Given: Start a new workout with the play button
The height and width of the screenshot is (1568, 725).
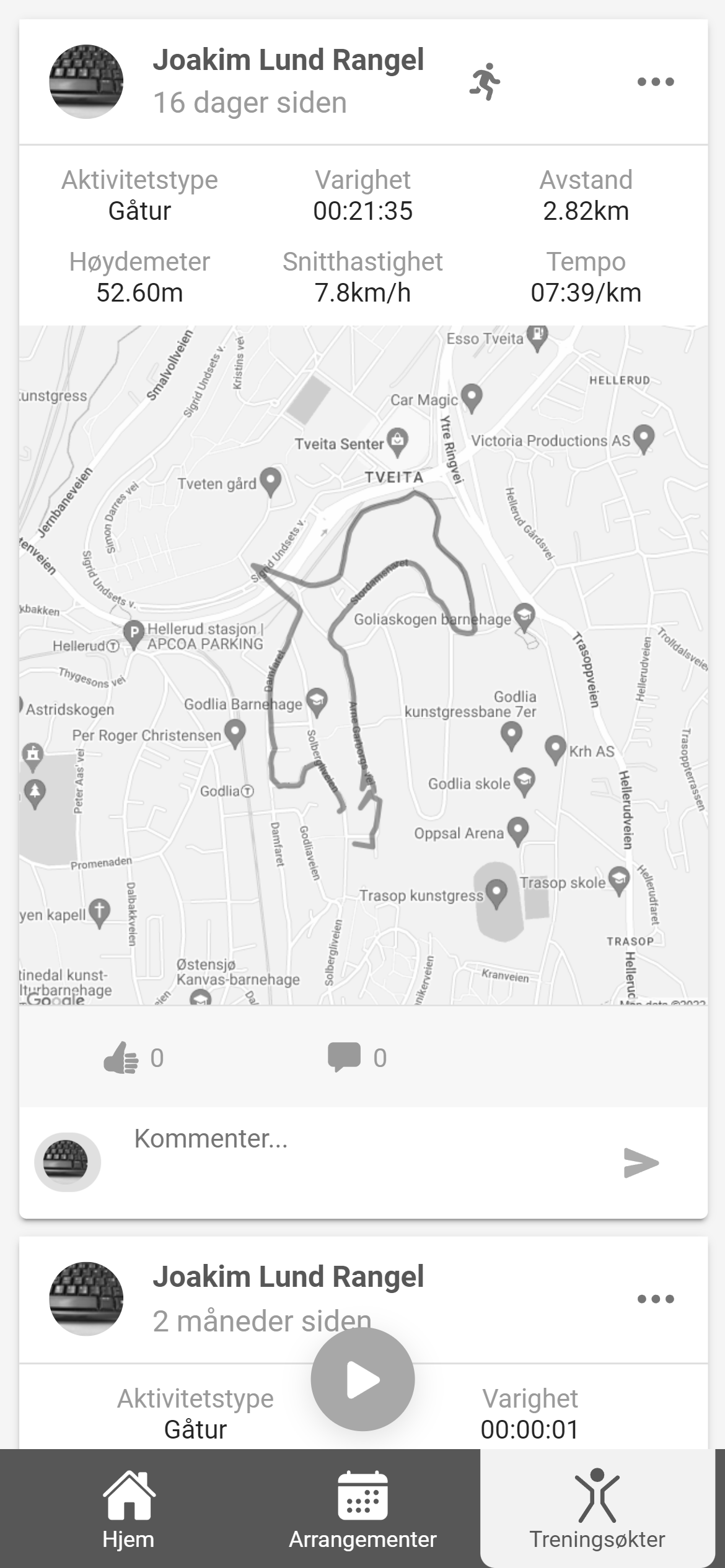Looking at the screenshot, I should [362, 1379].
